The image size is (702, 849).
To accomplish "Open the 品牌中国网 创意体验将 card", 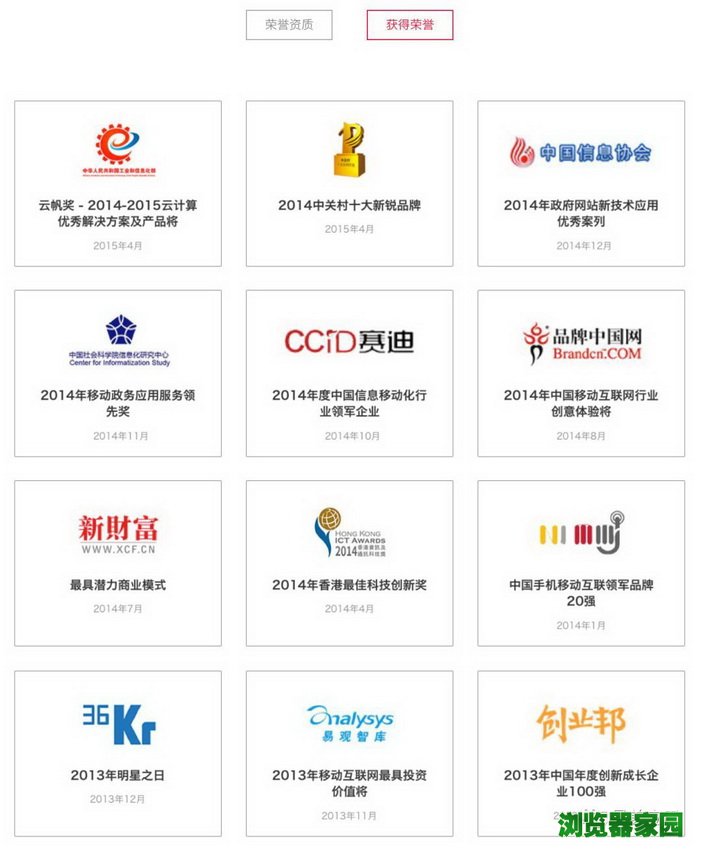I will (x=581, y=374).
